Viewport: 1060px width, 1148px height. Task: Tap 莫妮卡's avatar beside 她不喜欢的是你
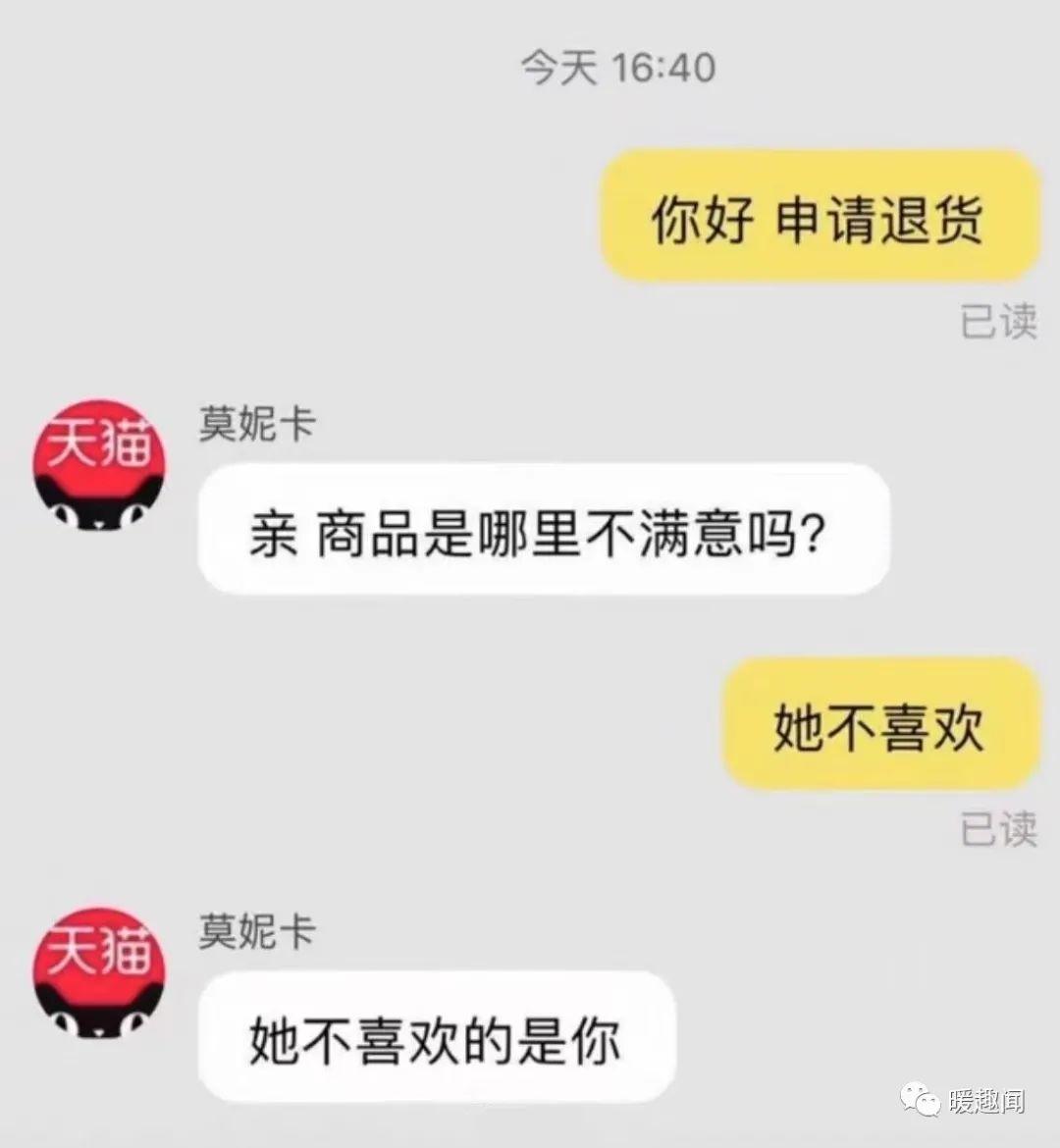pyautogui.click(x=99, y=972)
